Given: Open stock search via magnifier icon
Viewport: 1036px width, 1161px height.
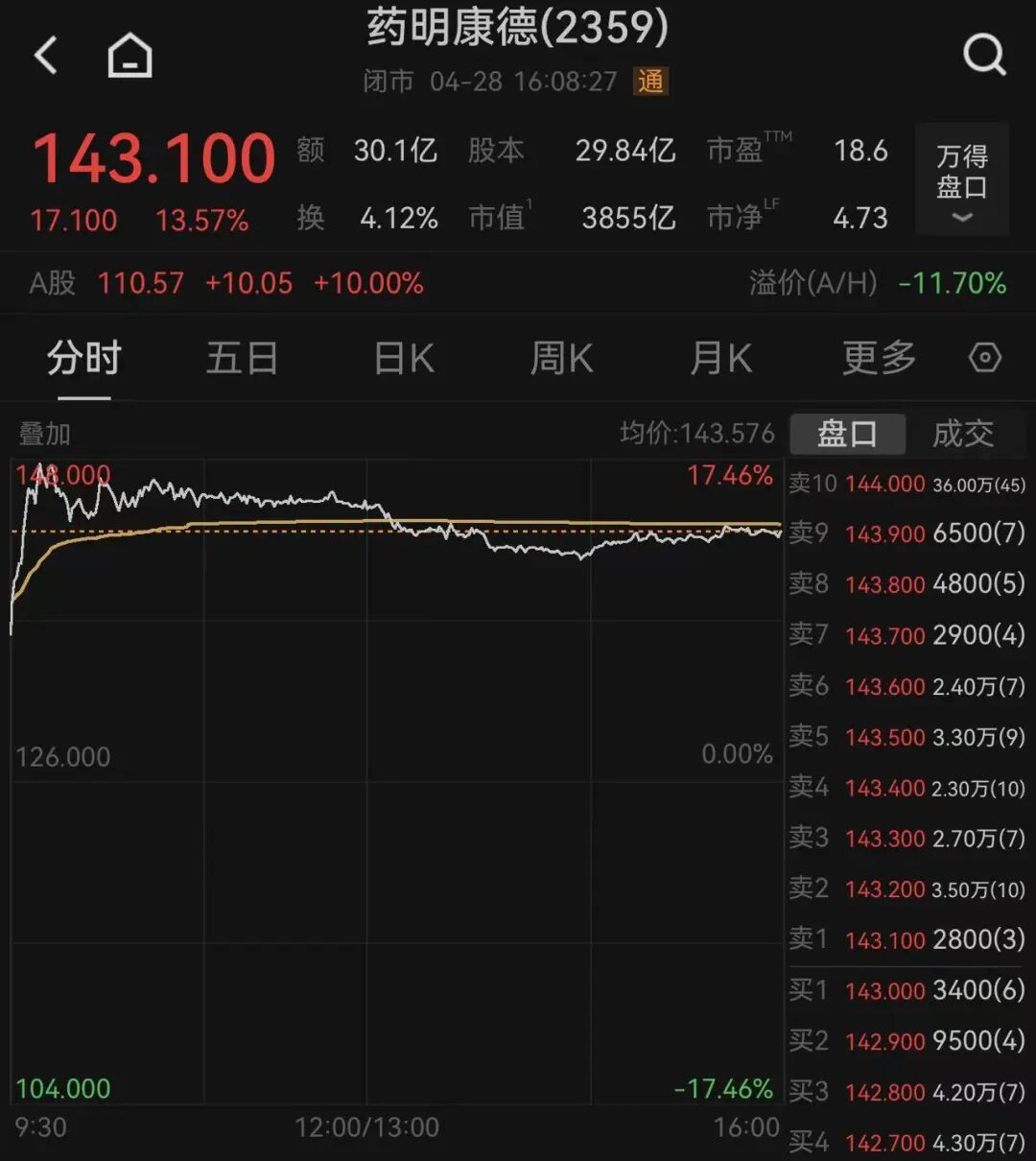Looking at the screenshot, I should (984, 55).
